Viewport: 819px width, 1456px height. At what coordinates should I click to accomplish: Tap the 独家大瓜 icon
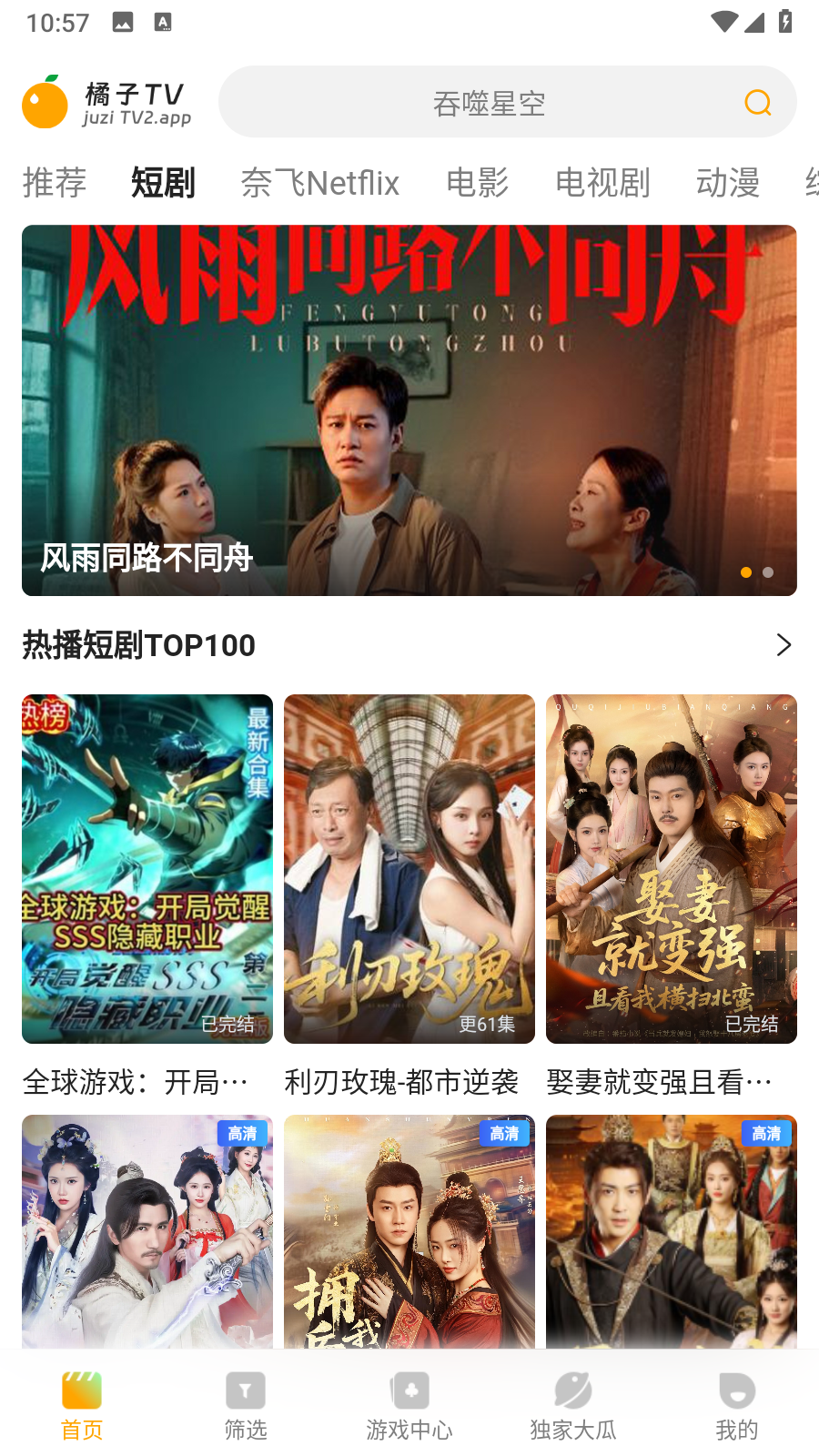572,1390
